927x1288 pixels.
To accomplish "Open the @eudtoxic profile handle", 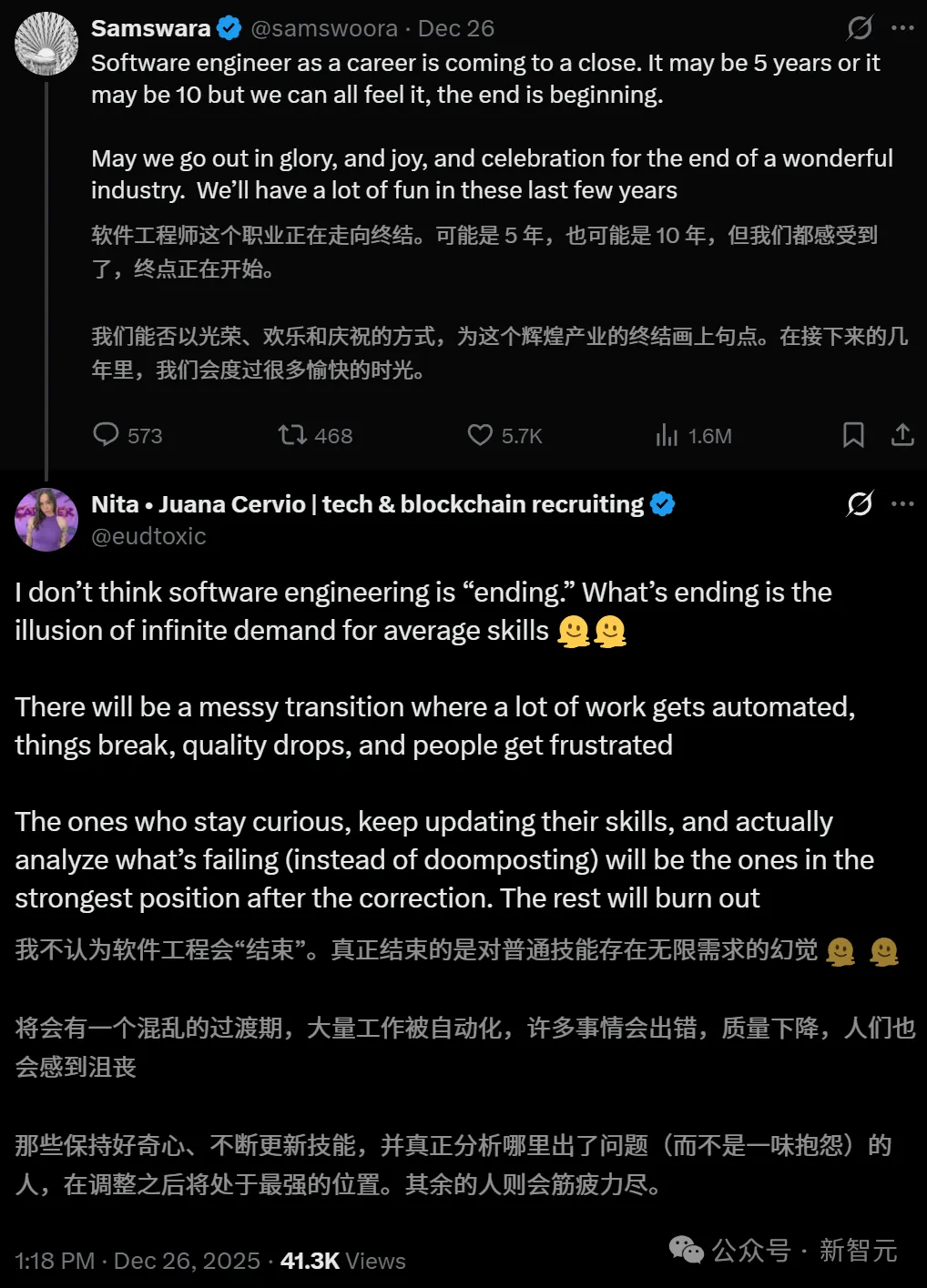I will [x=148, y=536].
